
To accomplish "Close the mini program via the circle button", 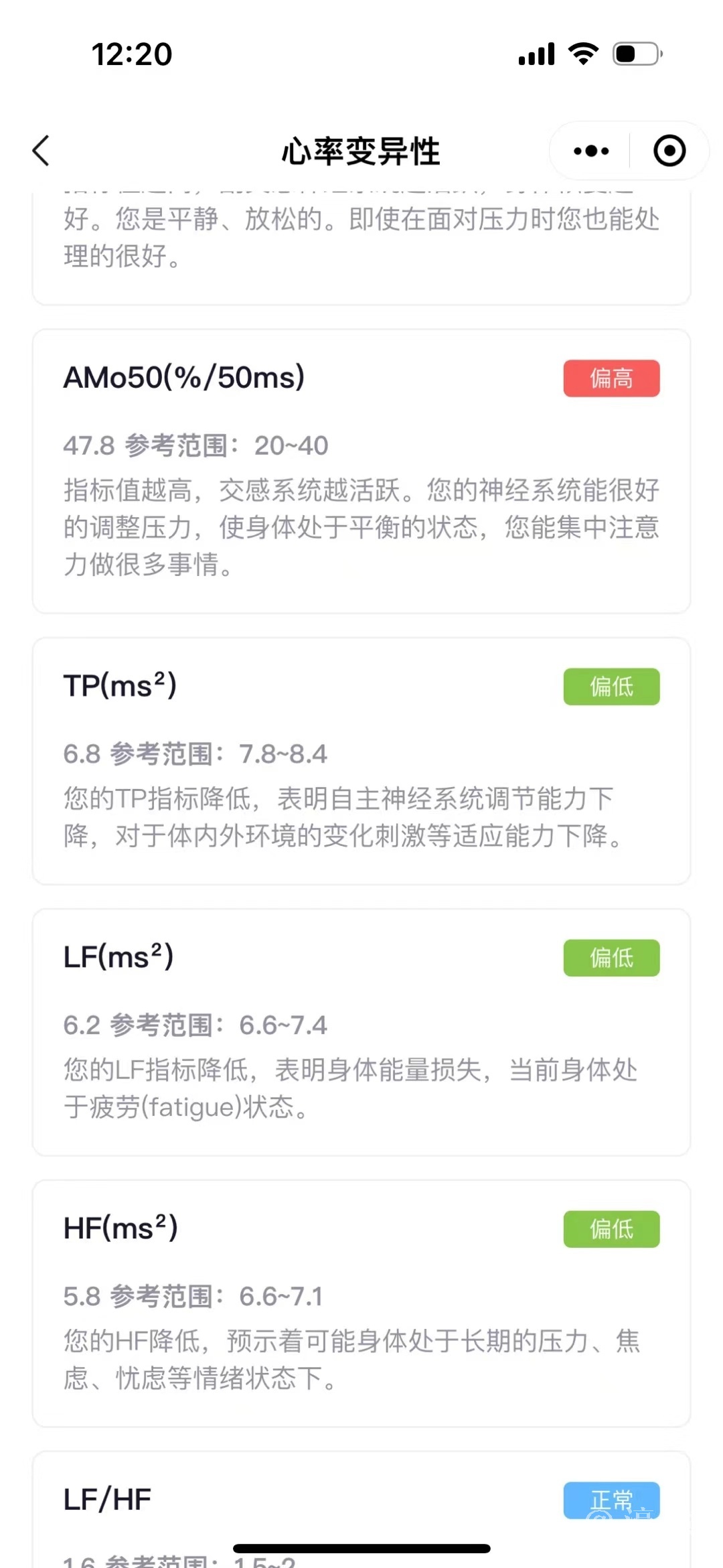I will pyautogui.click(x=669, y=151).
